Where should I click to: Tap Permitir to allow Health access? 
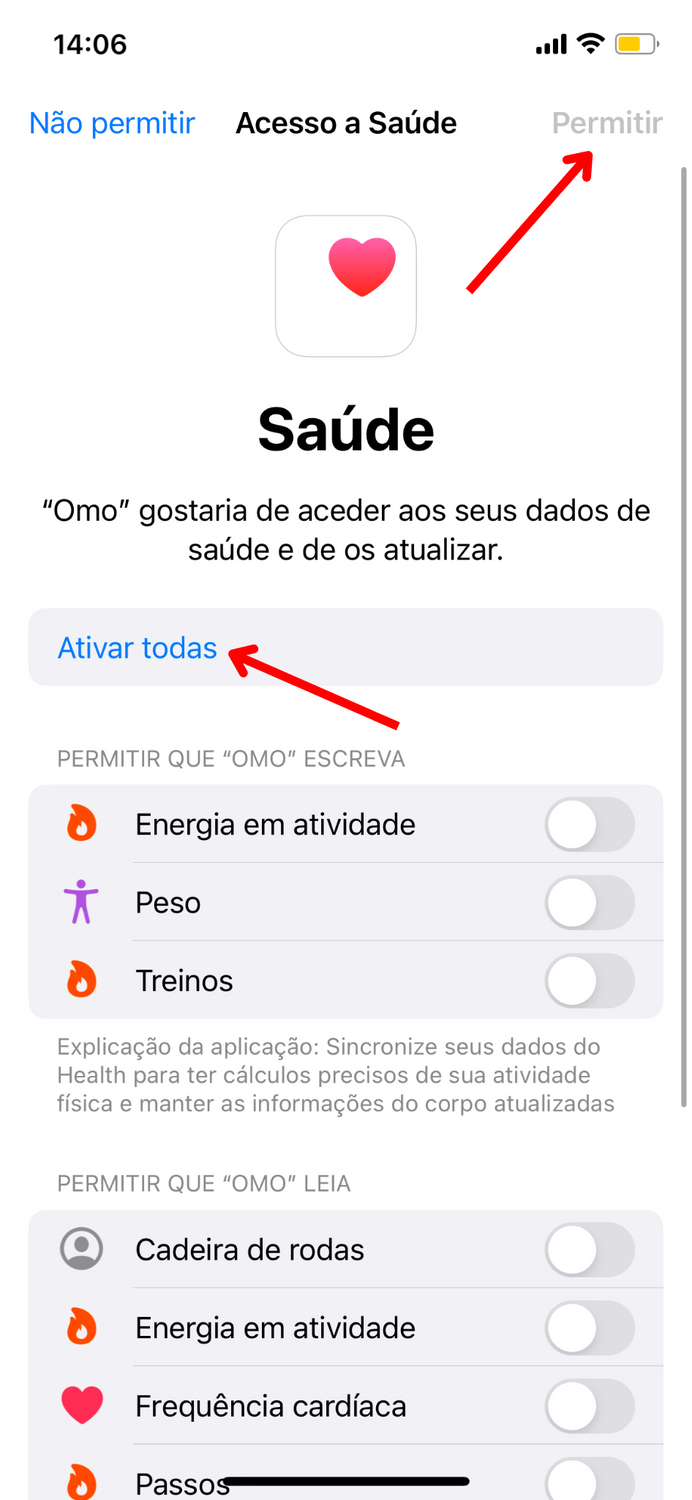point(607,123)
